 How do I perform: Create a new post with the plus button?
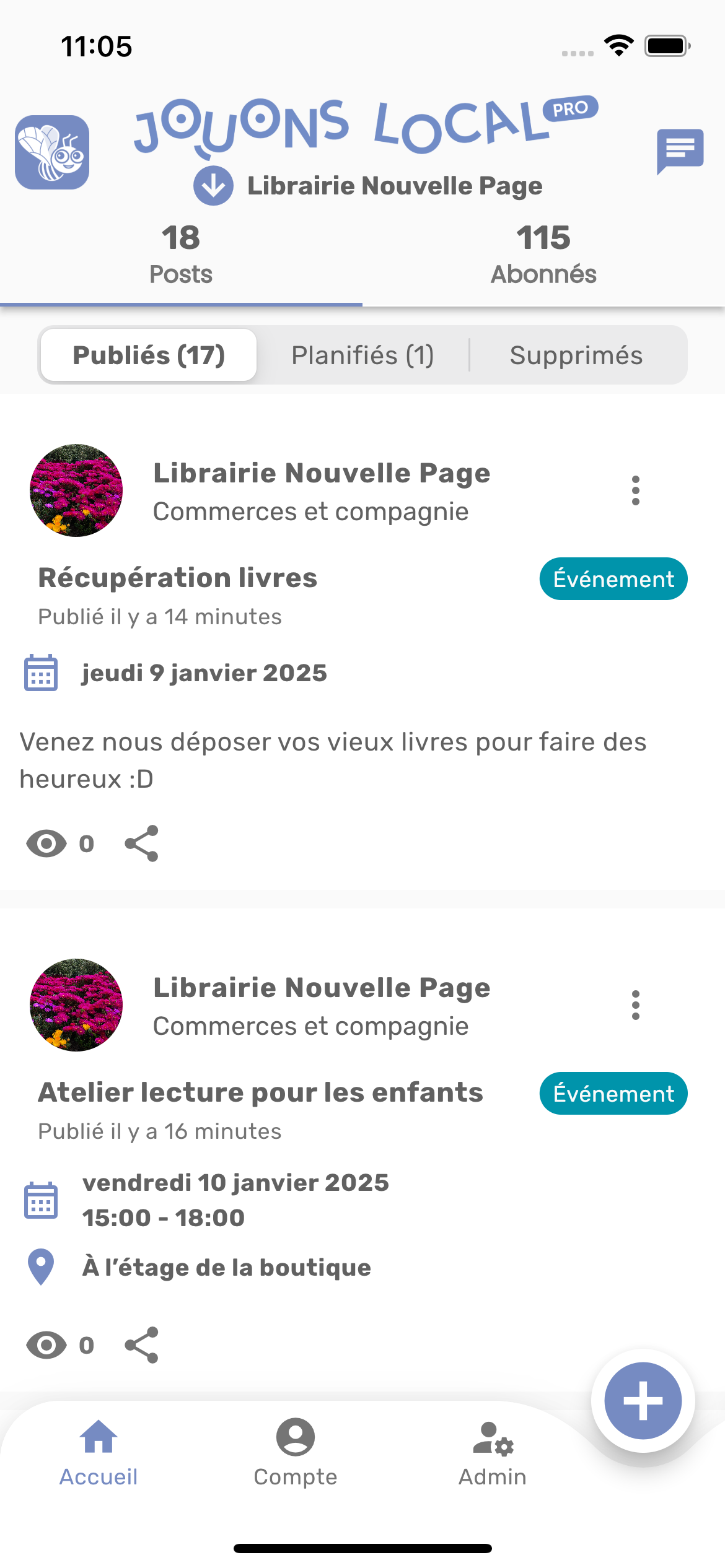pos(643,1401)
